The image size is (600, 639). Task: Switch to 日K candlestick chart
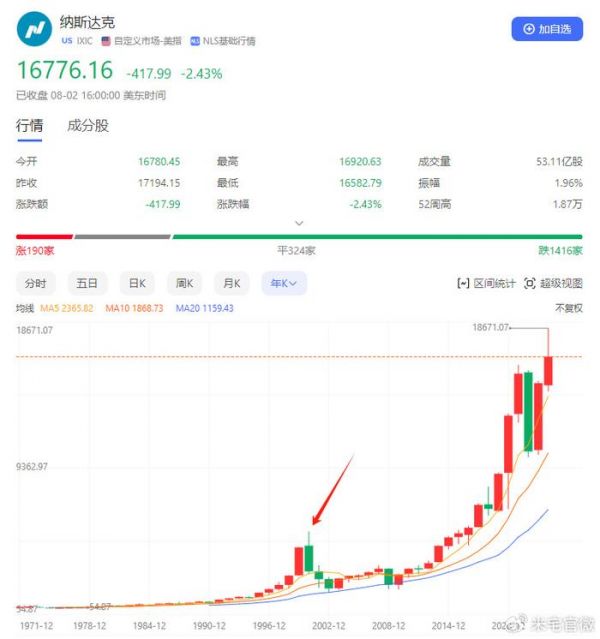[x=135, y=284]
